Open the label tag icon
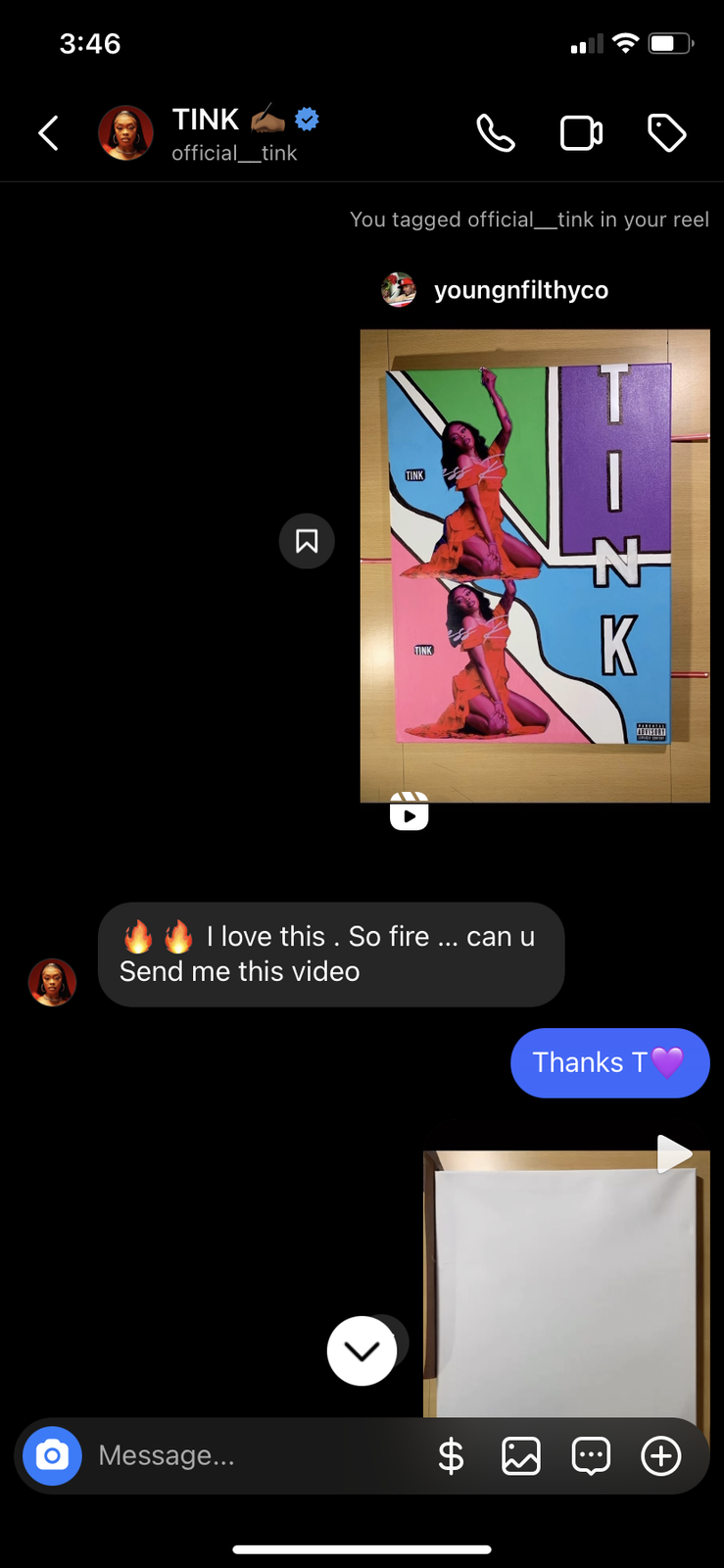 [x=666, y=133]
